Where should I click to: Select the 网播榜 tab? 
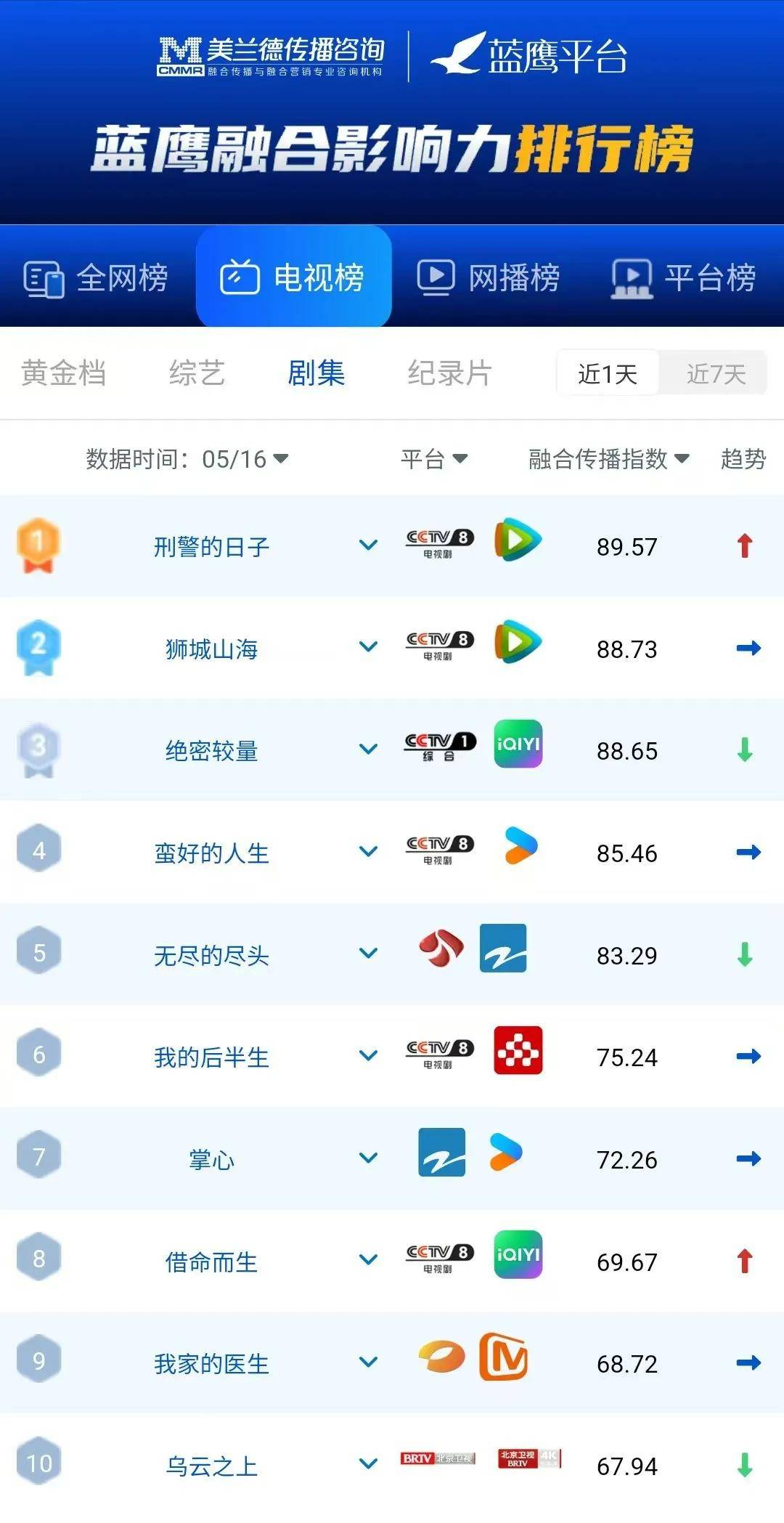[x=489, y=277]
